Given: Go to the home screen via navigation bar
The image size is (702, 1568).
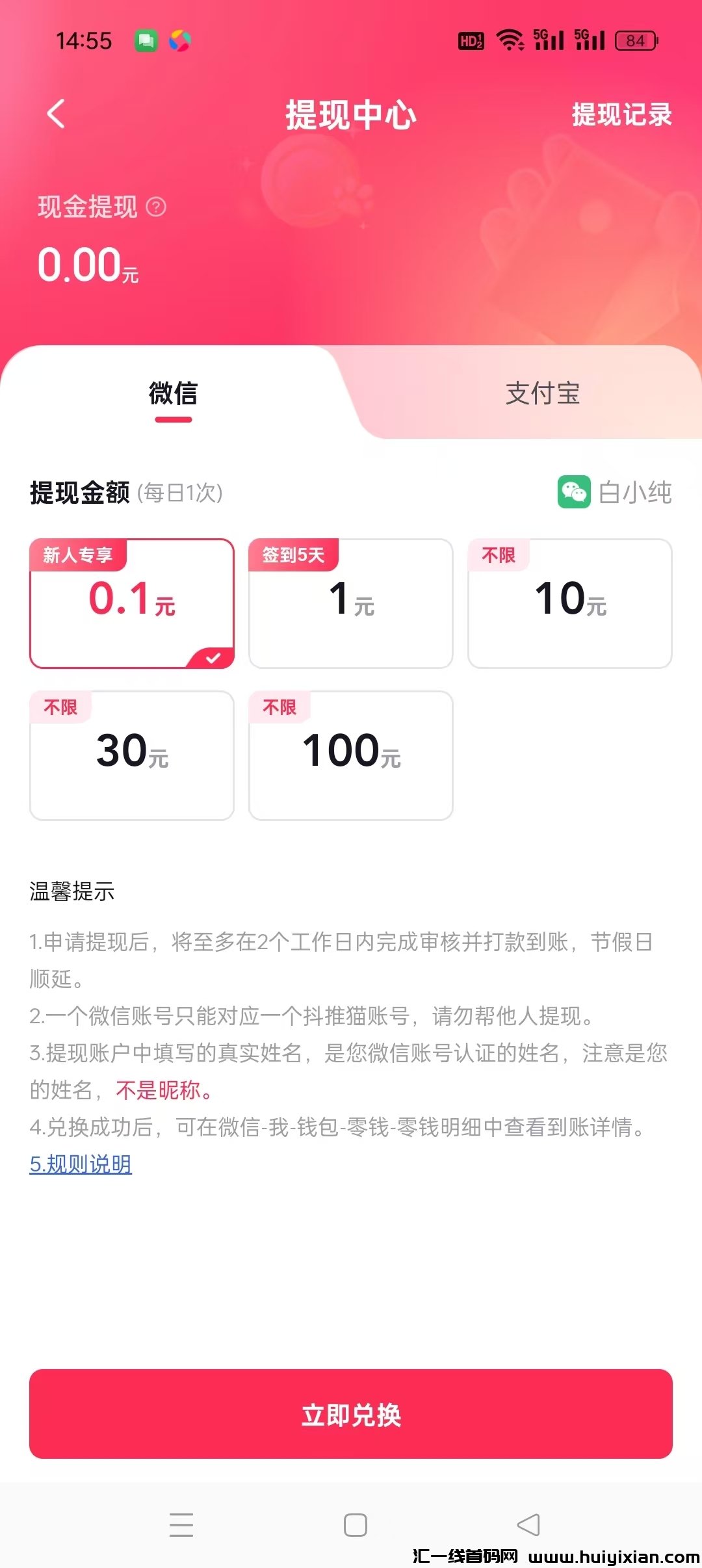Looking at the screenshot, I should (356, 1524).
